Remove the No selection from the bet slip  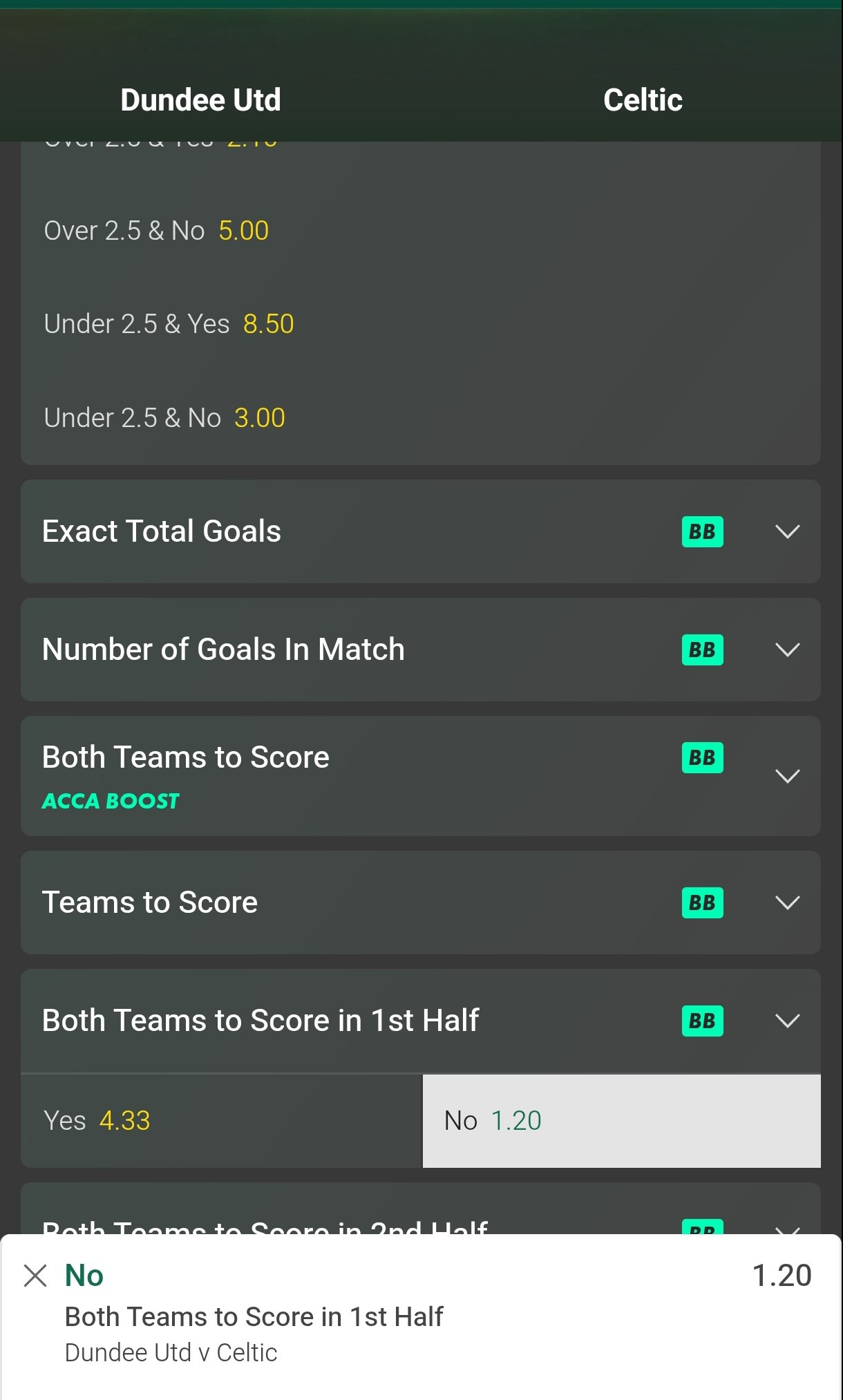point(35,1276)
